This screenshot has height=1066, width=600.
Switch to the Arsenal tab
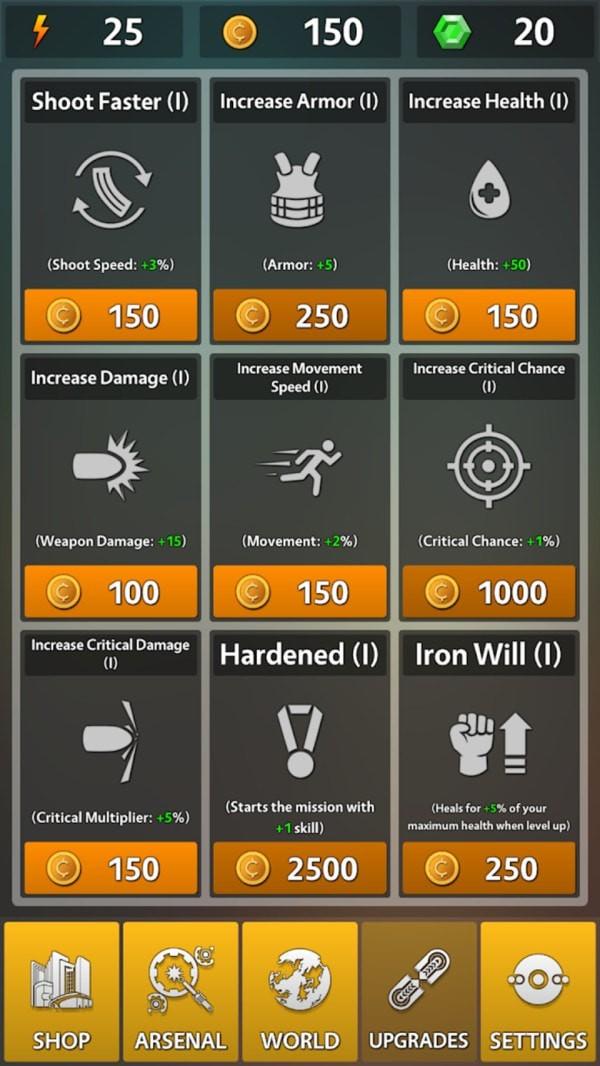pyautogui.click(x=180, y=990)
